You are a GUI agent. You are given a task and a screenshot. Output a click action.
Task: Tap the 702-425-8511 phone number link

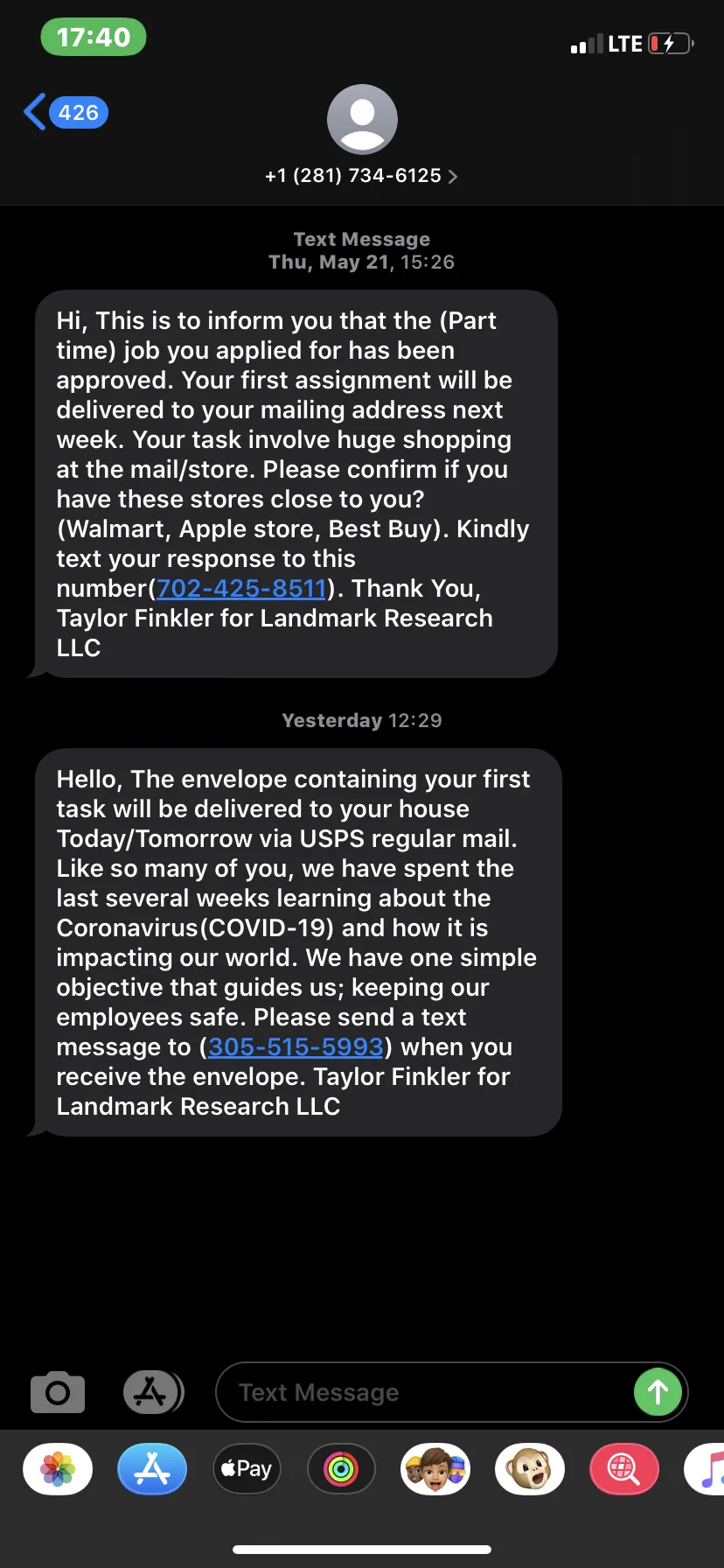click(241, 588)
